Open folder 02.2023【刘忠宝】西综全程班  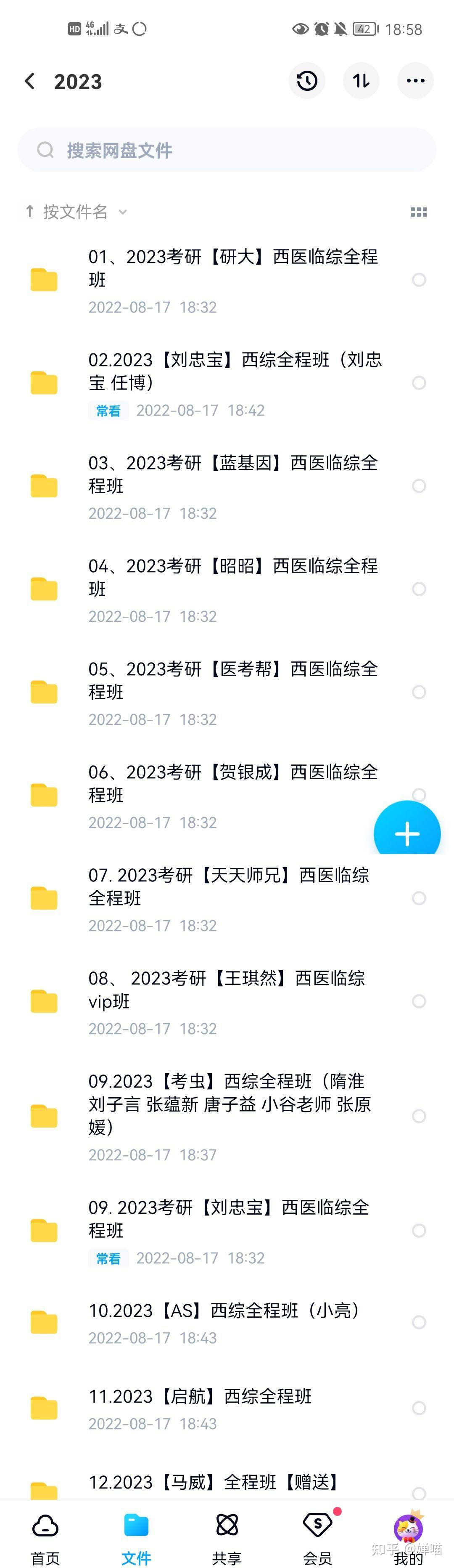pyautogui.click(x=234, y=371)
